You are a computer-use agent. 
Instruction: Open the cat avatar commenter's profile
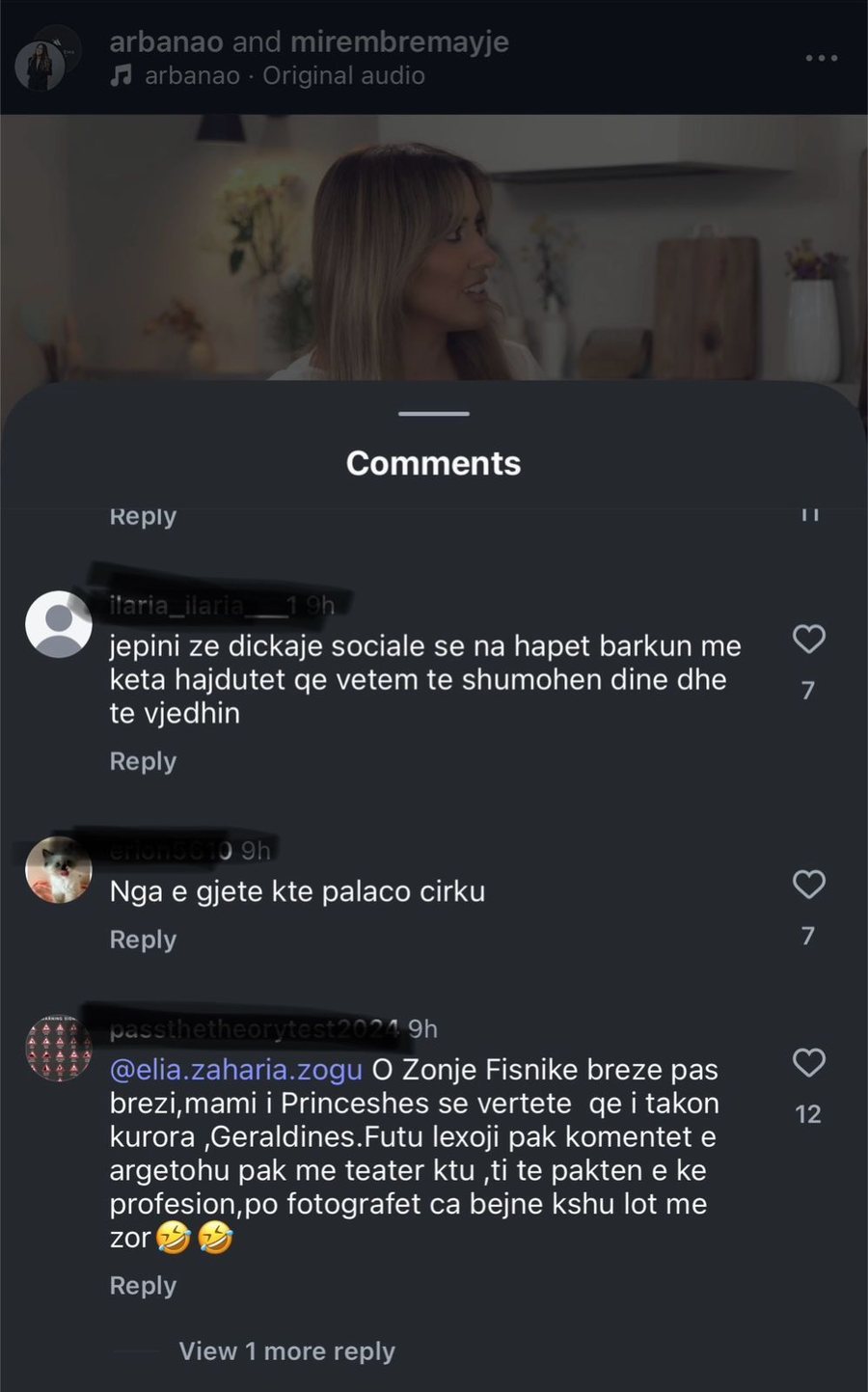[59, 870]
